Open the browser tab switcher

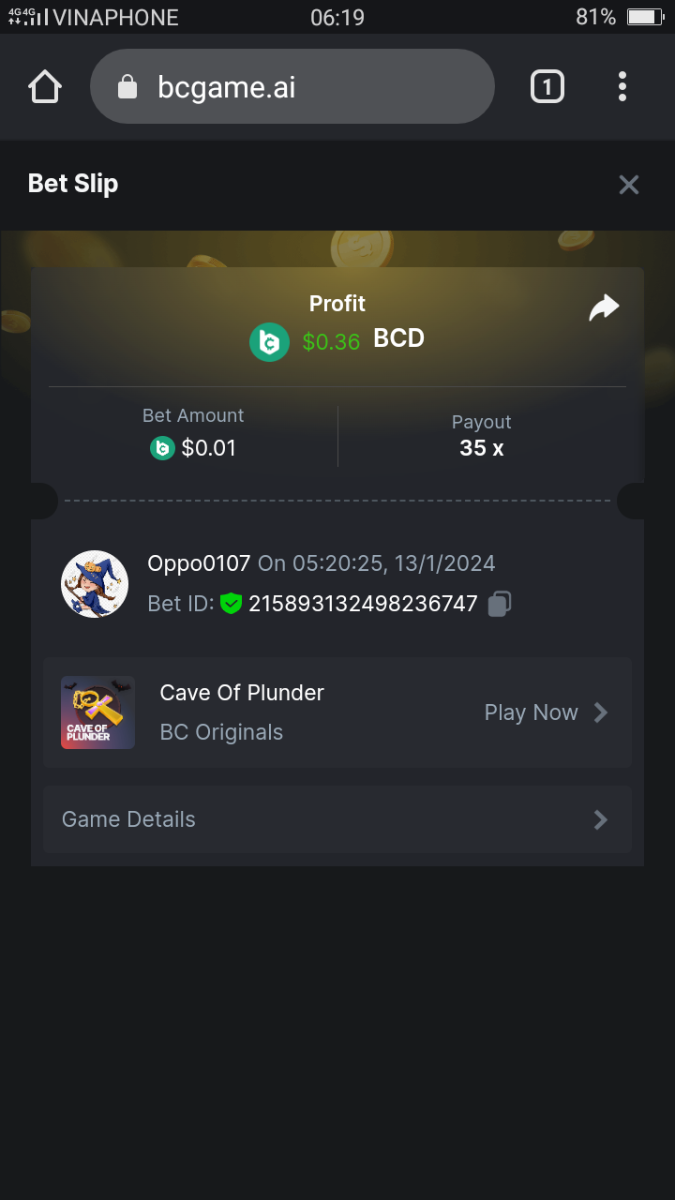(x=546, y=87)
